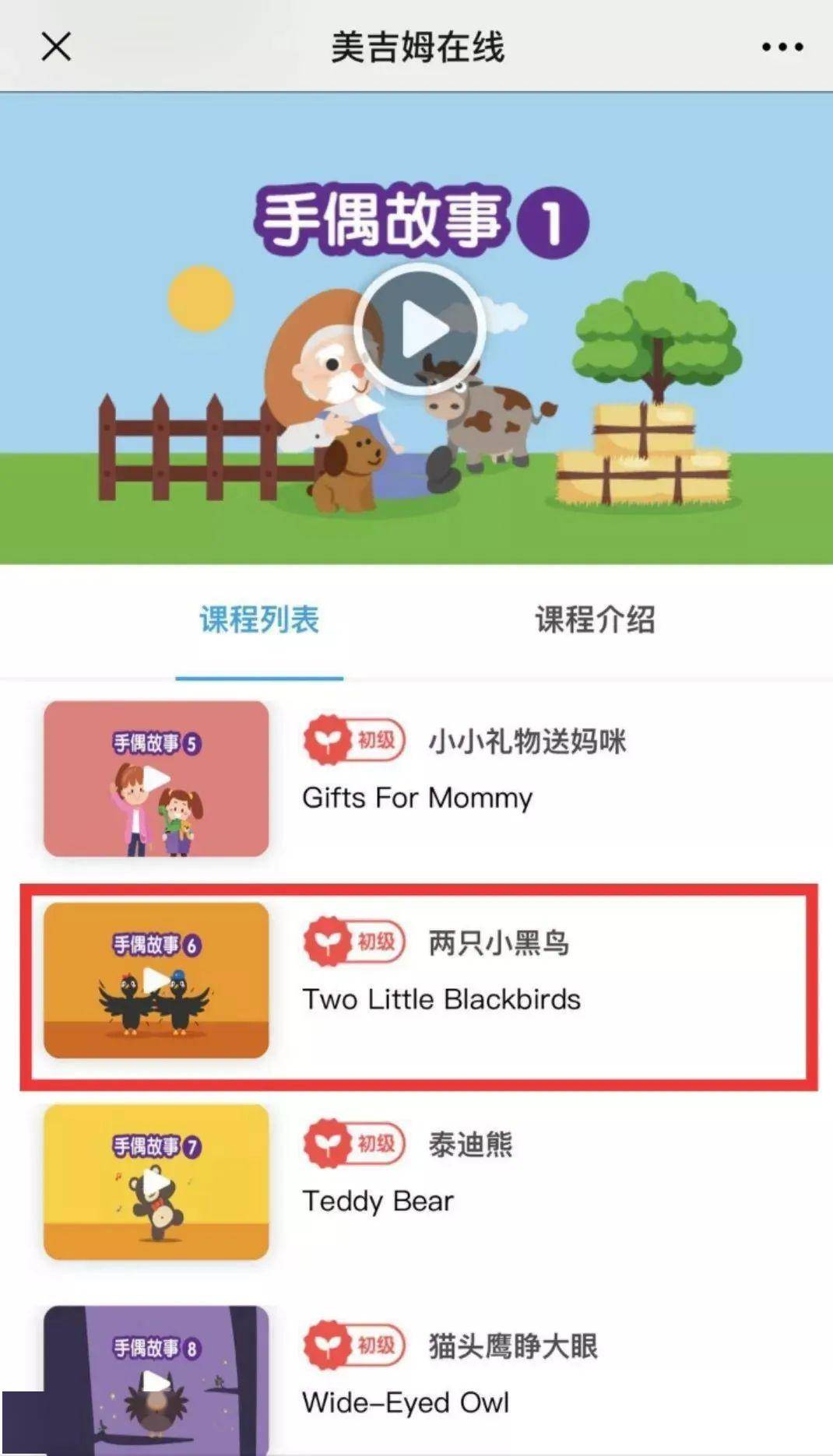Switch to the 课程介绍 tab

(595, 620)
